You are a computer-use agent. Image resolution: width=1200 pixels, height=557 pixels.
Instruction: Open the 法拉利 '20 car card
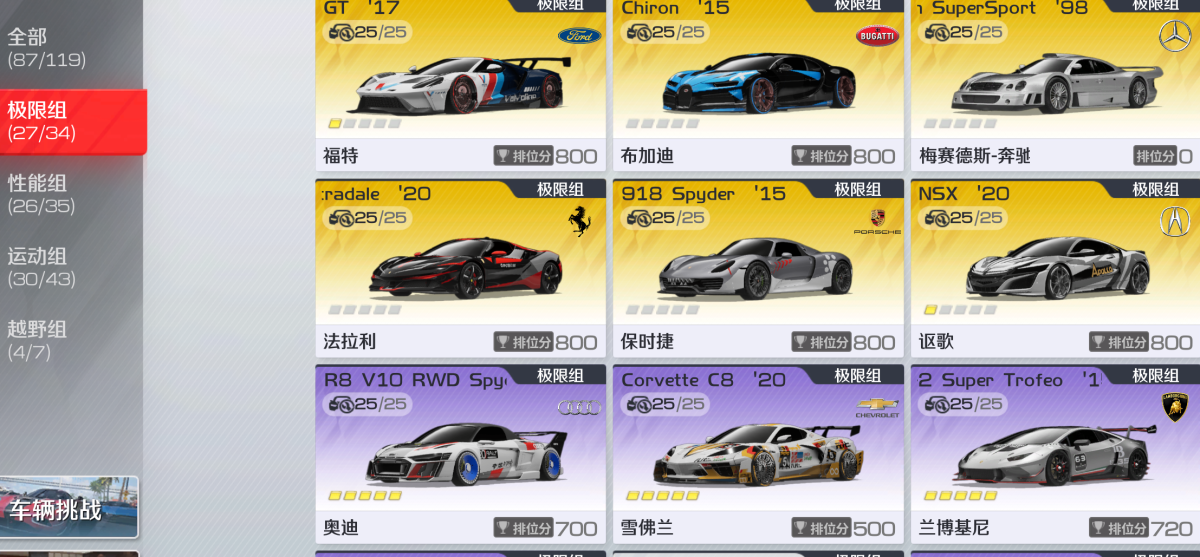point(460,268)
